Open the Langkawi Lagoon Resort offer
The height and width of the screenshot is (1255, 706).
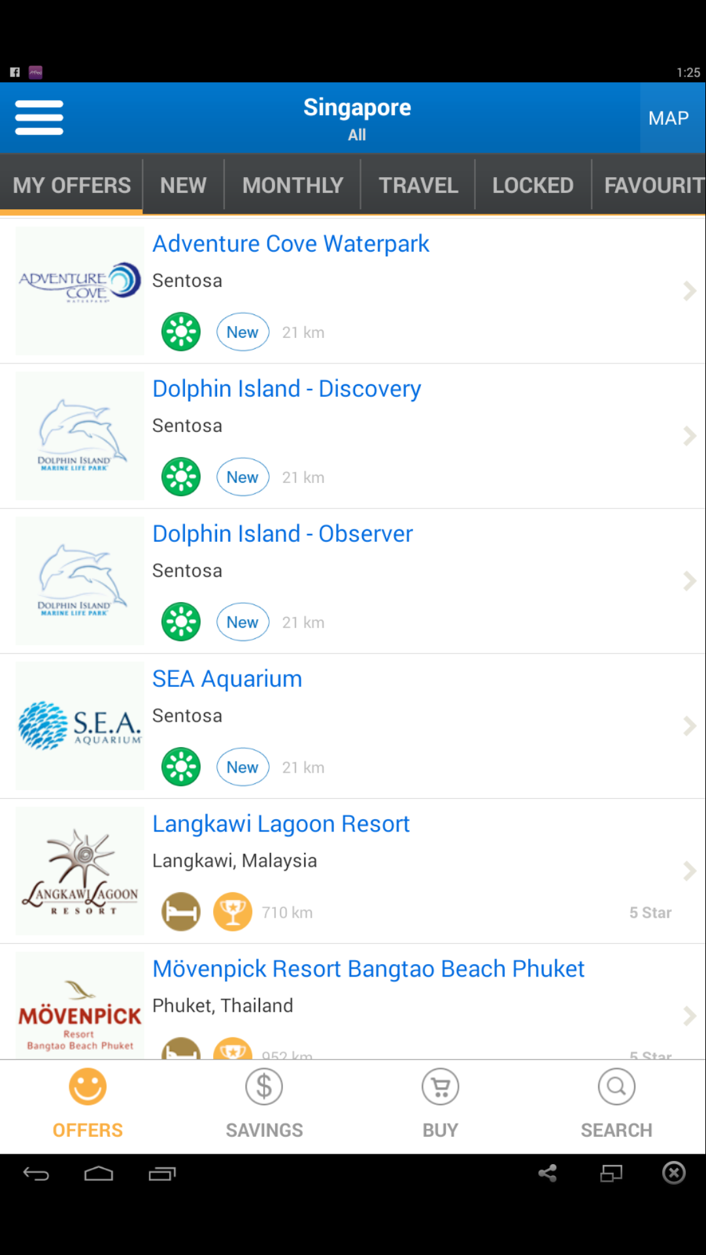[x=353, y=871]
